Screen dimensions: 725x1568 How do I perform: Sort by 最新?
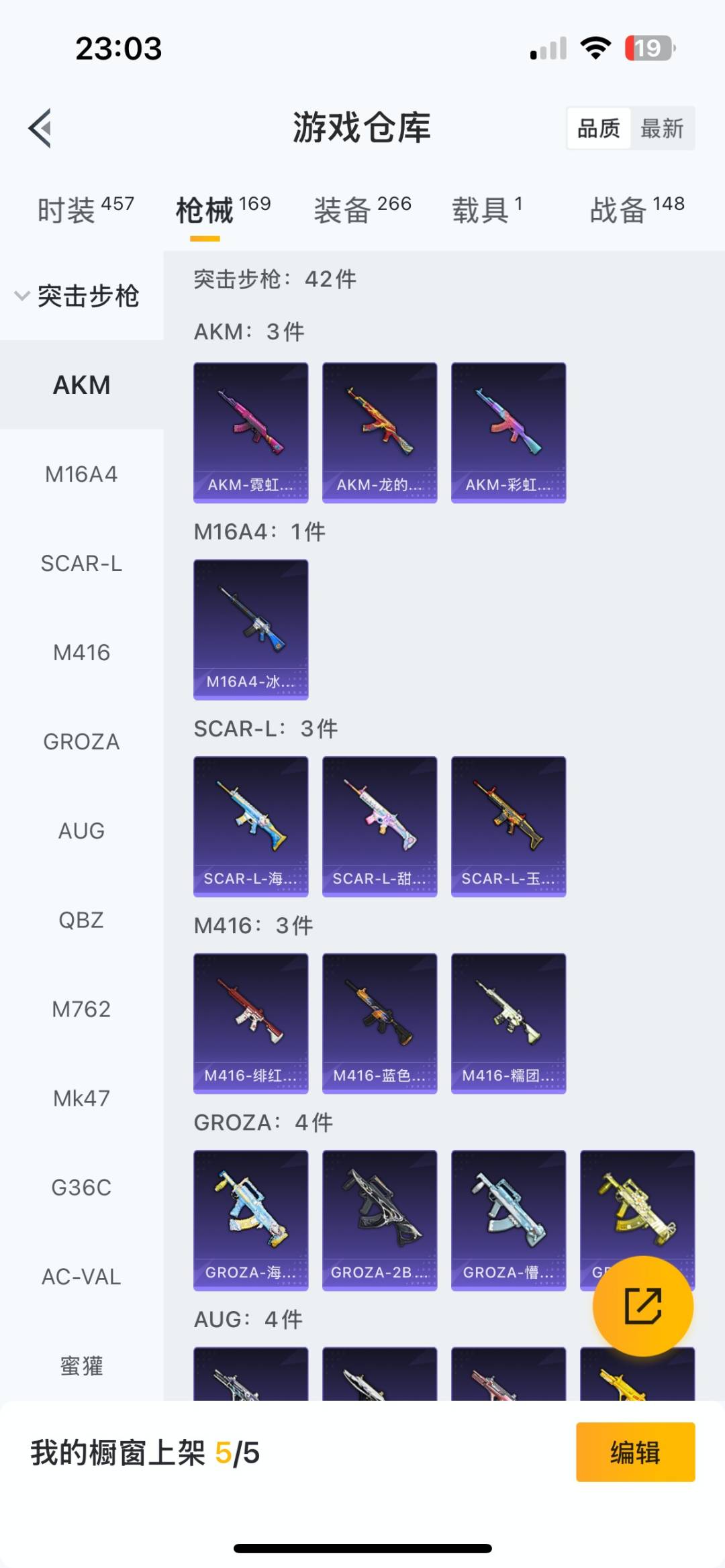coord(662,128)
